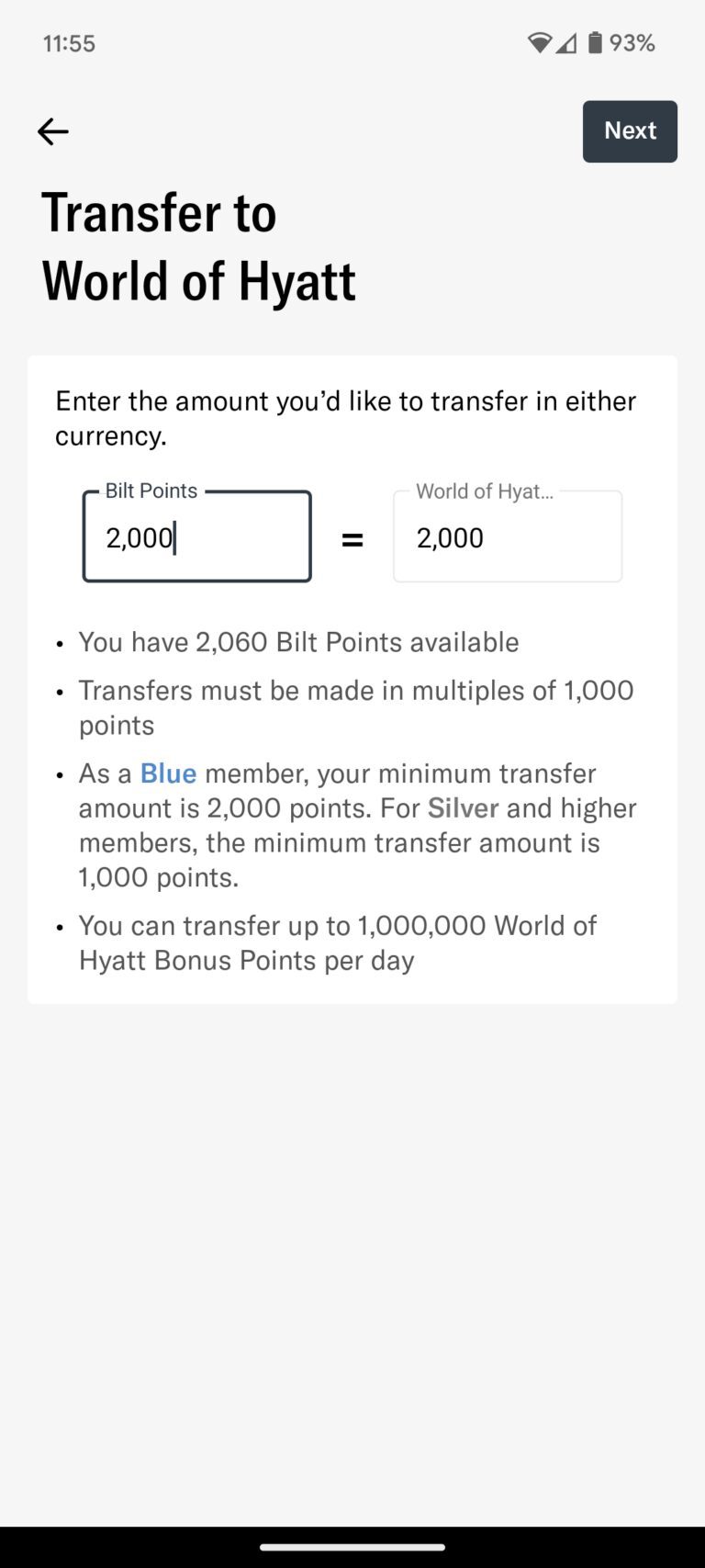Tap the Transfer to World of Hyatt heading

click(198, 246)
